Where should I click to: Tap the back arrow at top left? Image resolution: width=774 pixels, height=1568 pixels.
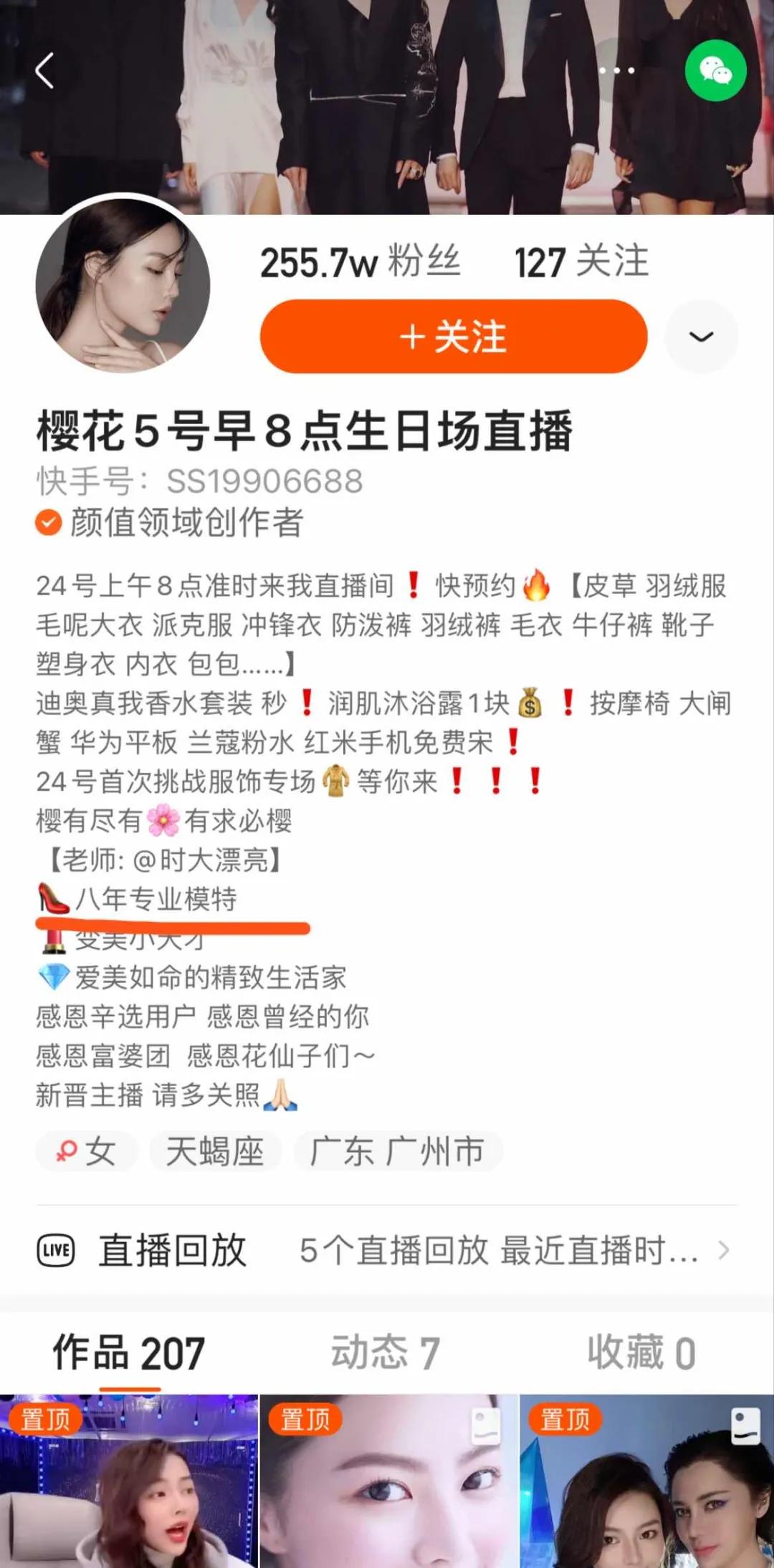pos(45,69)
